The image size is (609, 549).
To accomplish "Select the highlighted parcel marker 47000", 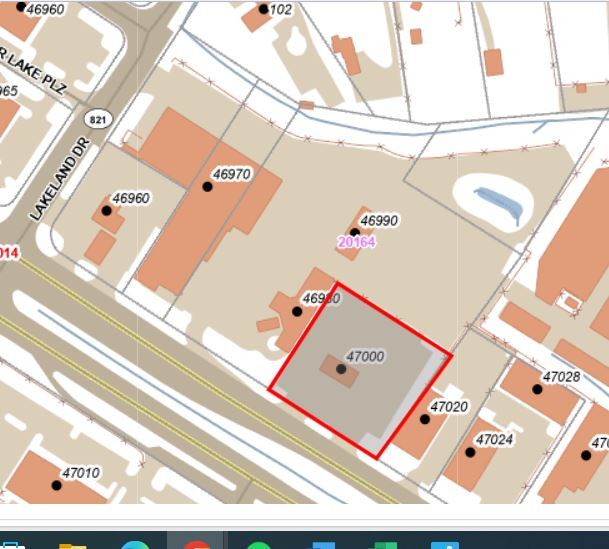I will click(x=341, y=369).
